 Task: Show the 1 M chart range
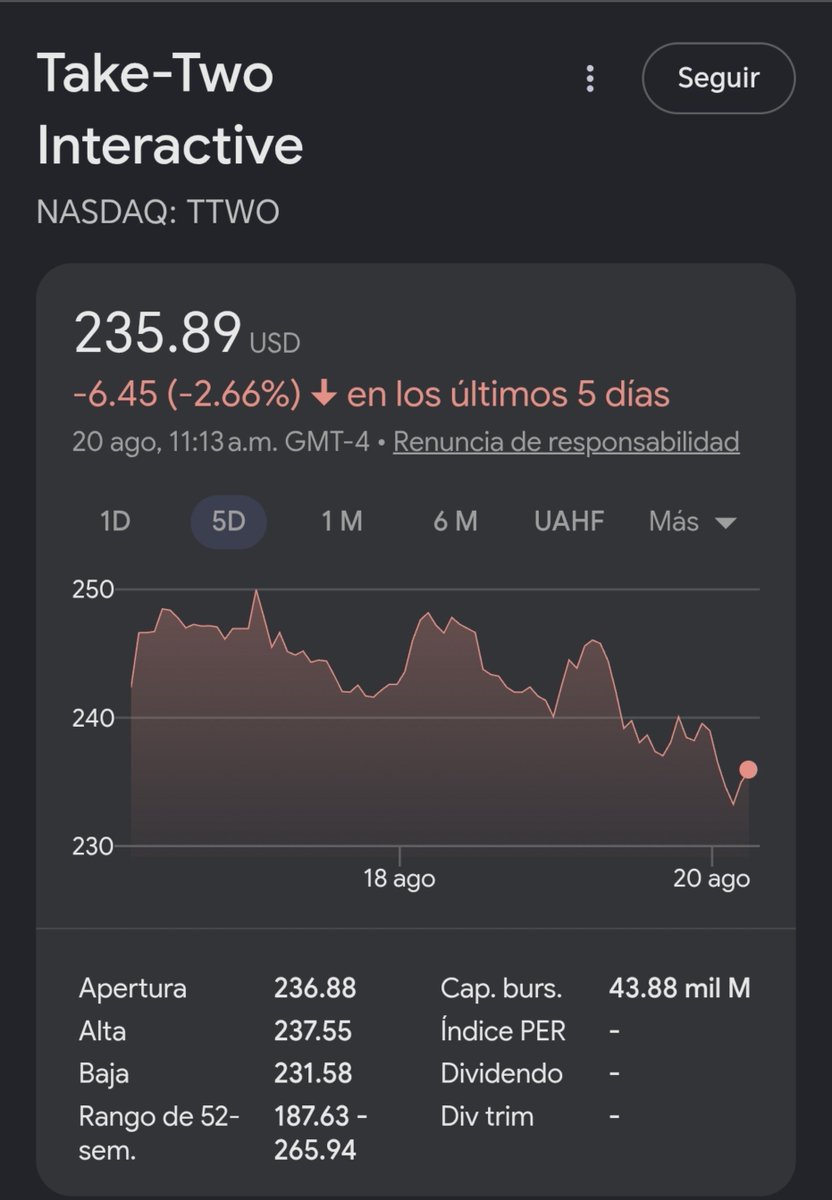point(342,521)
